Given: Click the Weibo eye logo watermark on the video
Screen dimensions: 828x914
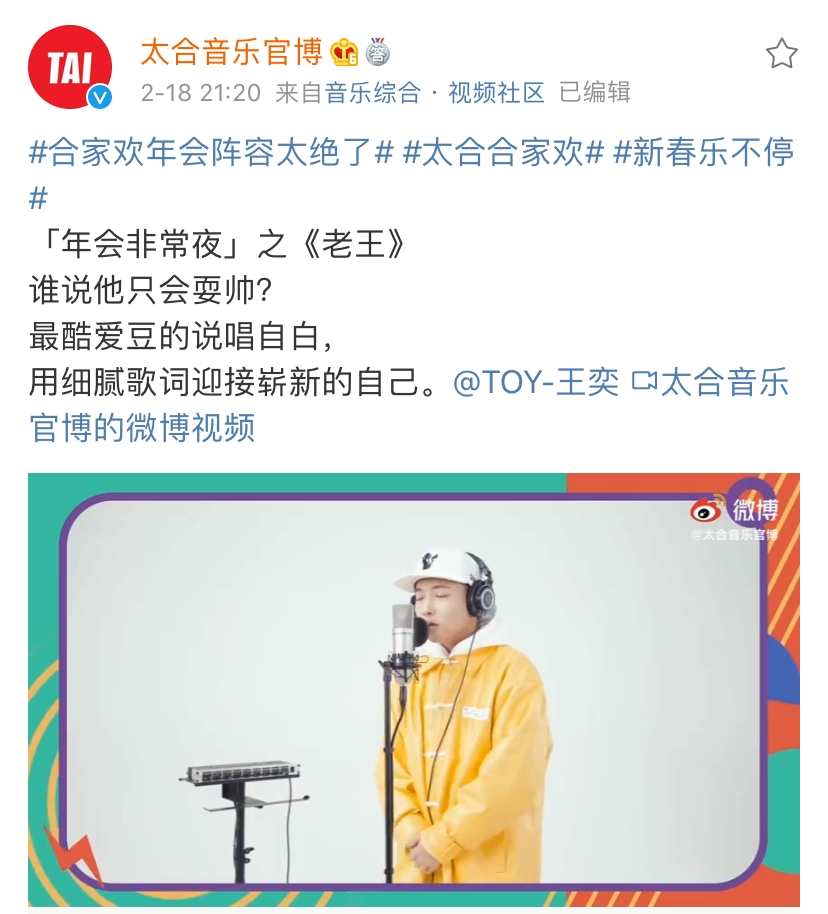Looking at the screenshot, I should [x=706, y=509].
